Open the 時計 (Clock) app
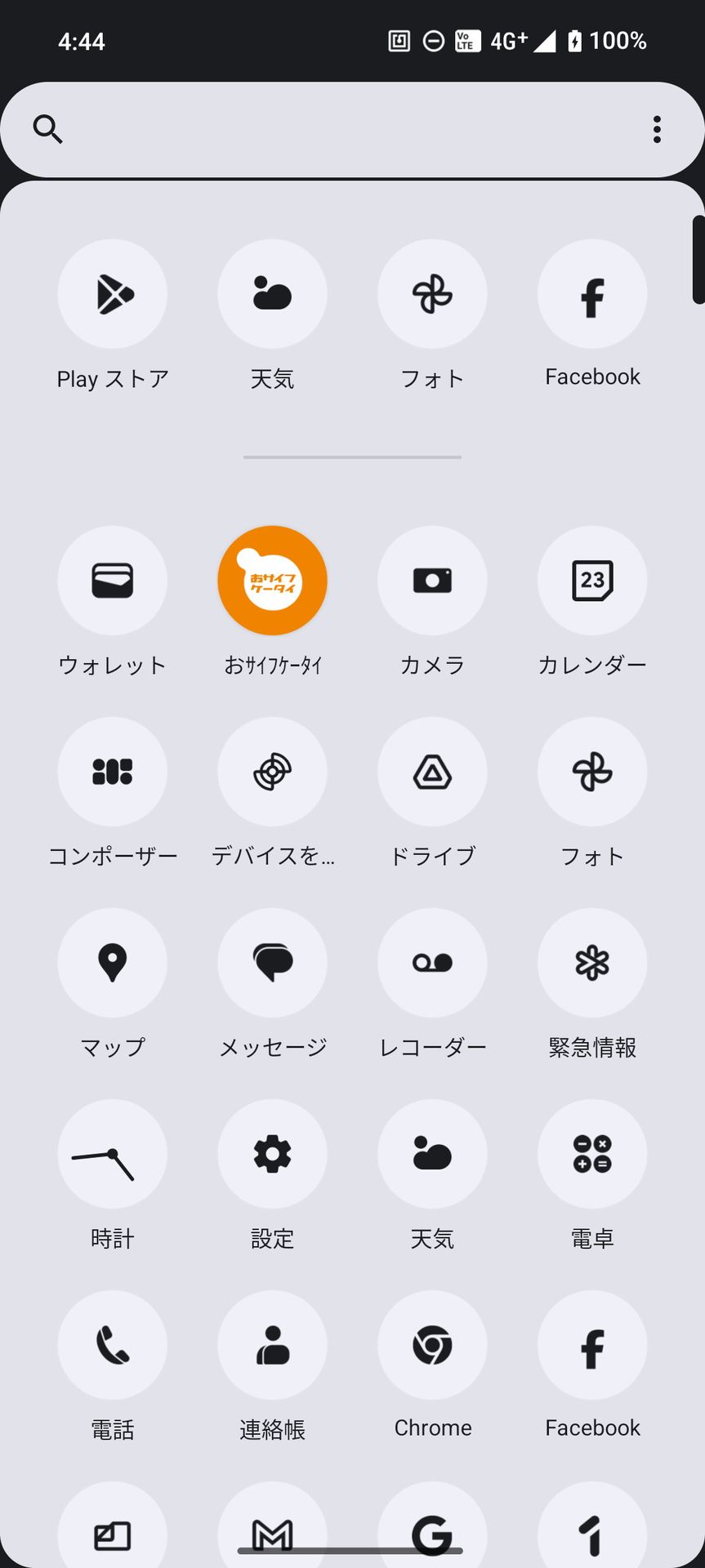 tap(112, 1154)
